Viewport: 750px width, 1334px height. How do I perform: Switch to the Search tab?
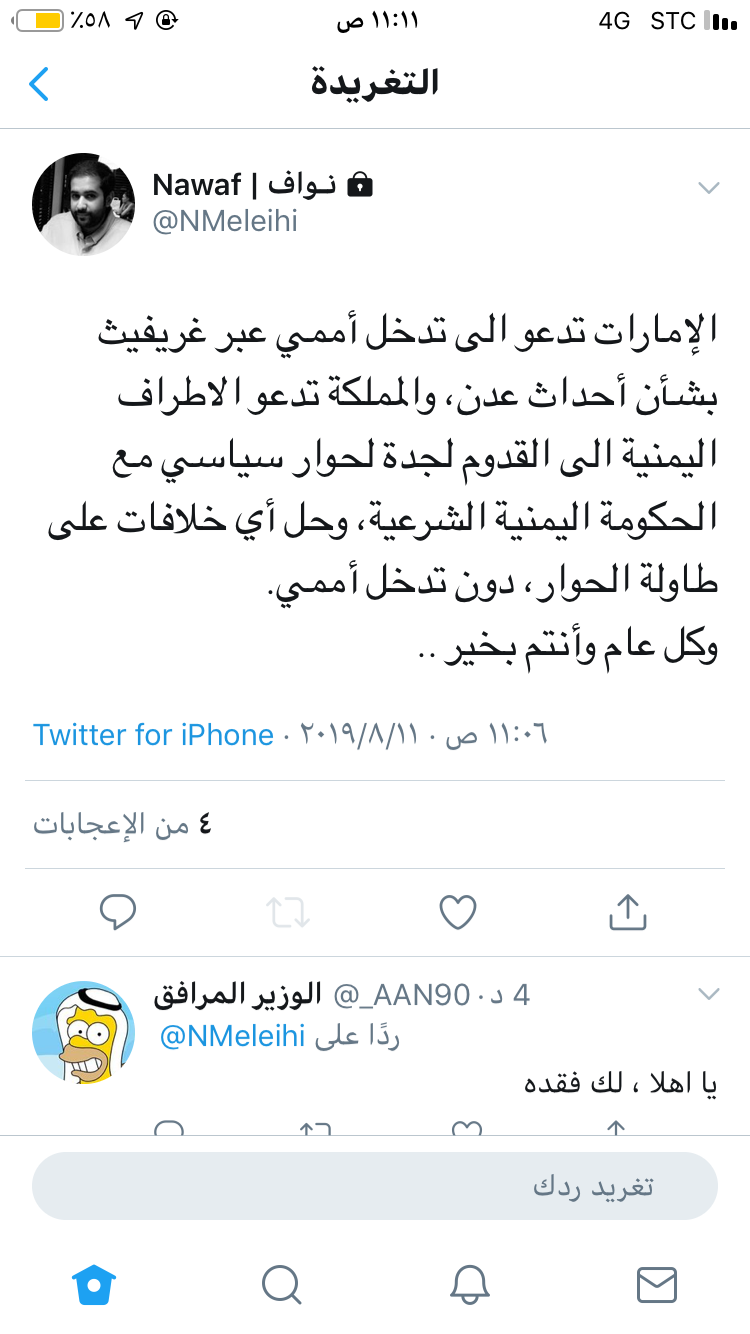click(281, 1283)
